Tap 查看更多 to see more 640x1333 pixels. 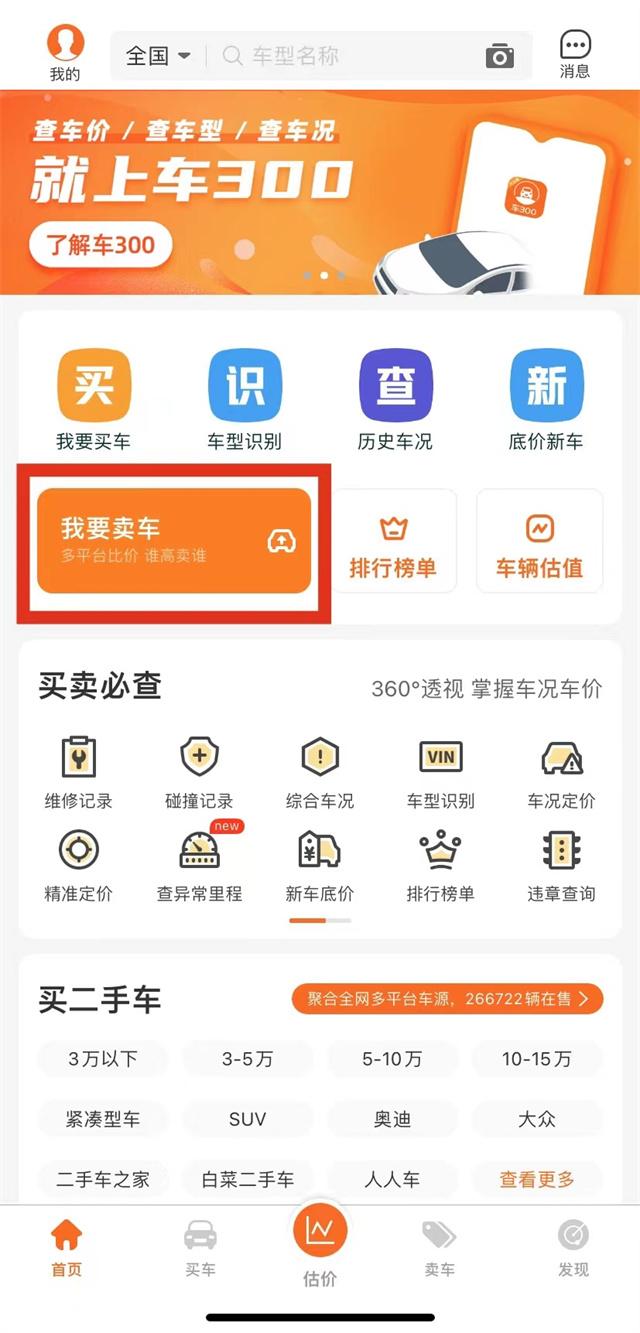537,1179
